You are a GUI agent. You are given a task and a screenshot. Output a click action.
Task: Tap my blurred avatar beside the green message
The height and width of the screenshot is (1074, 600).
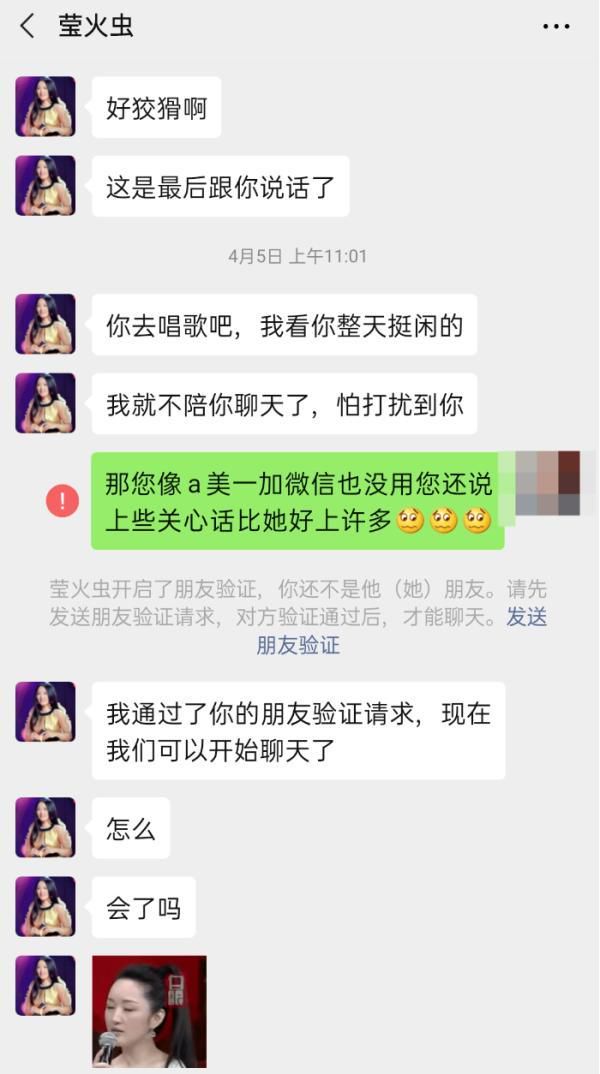[547, 483]
